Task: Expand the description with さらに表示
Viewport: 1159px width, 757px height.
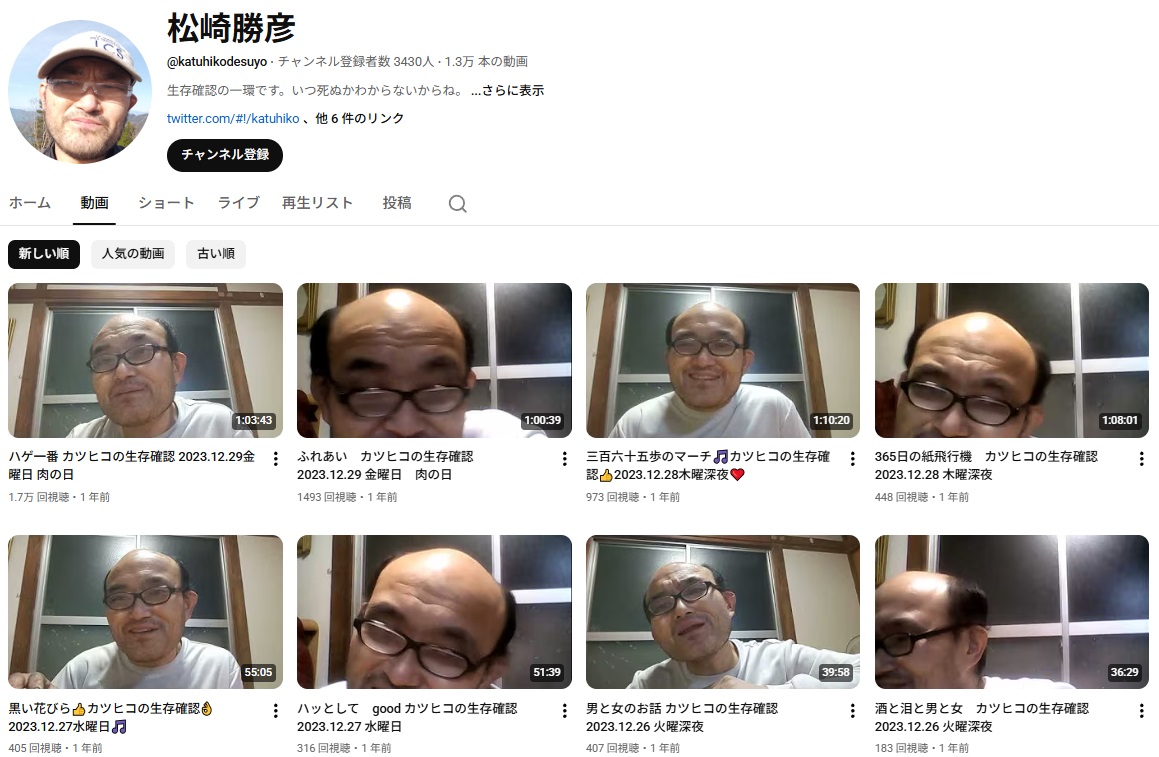Action: (x=507, y=90)
